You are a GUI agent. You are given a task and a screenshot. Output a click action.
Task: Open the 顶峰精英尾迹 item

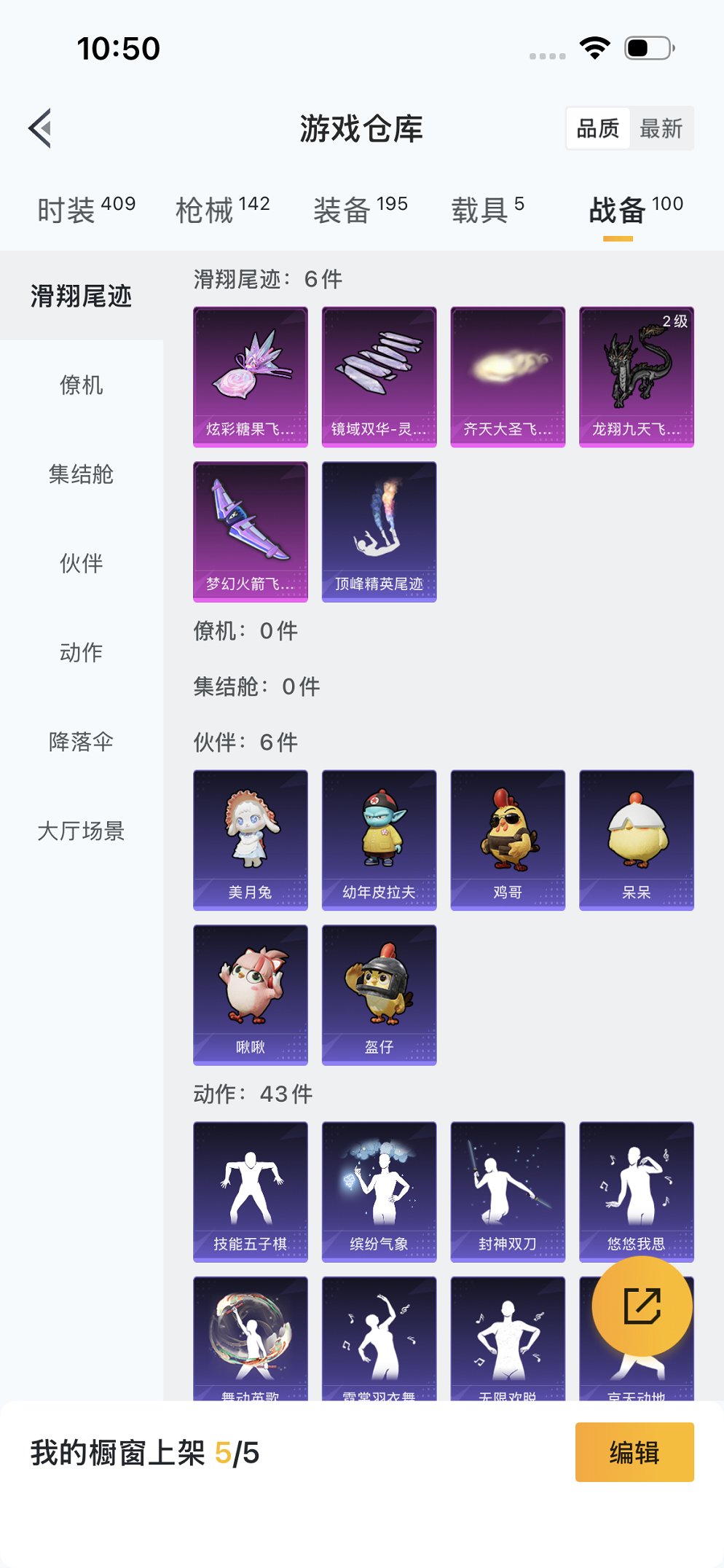tap(379, 531)
